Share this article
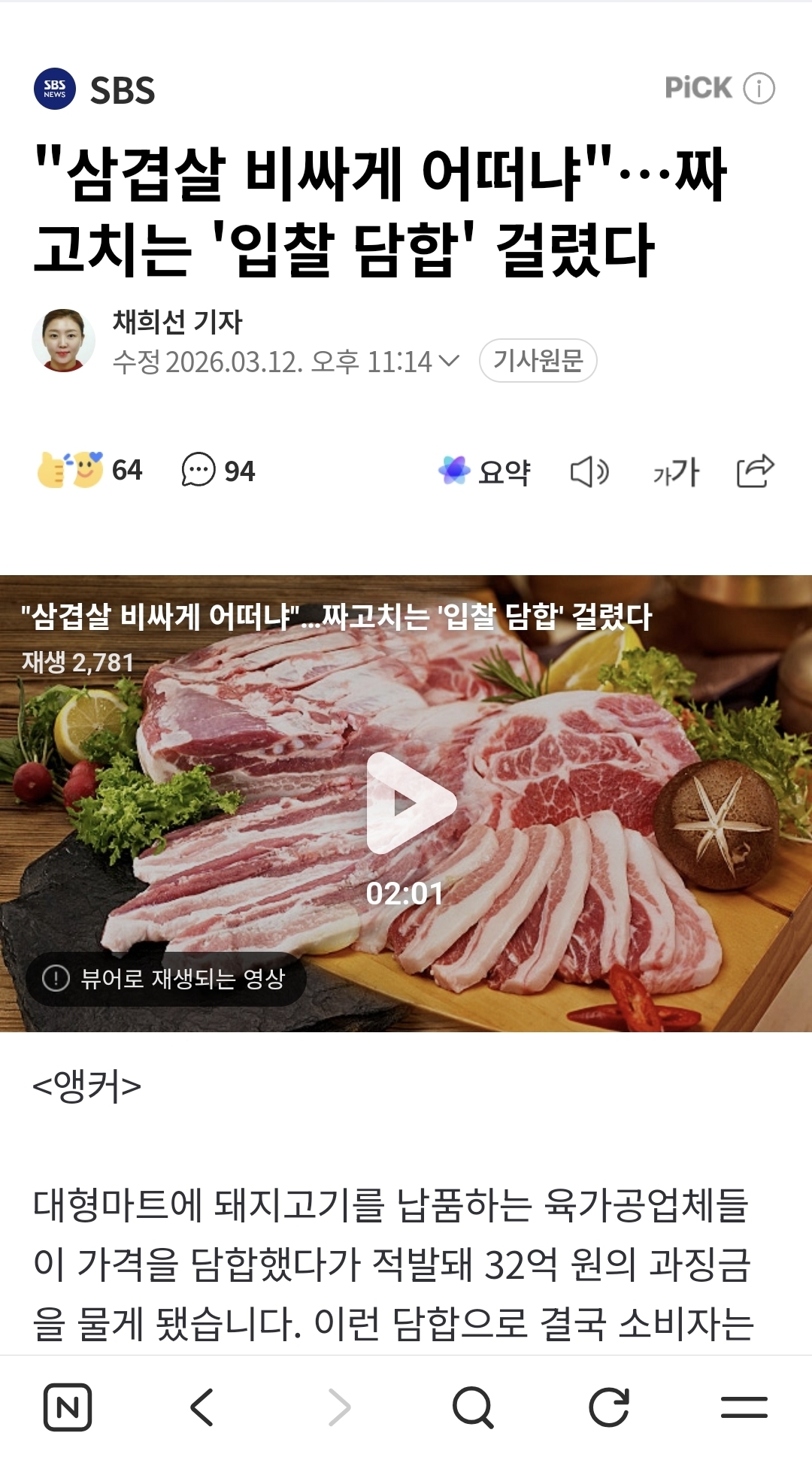 point(755,471)
